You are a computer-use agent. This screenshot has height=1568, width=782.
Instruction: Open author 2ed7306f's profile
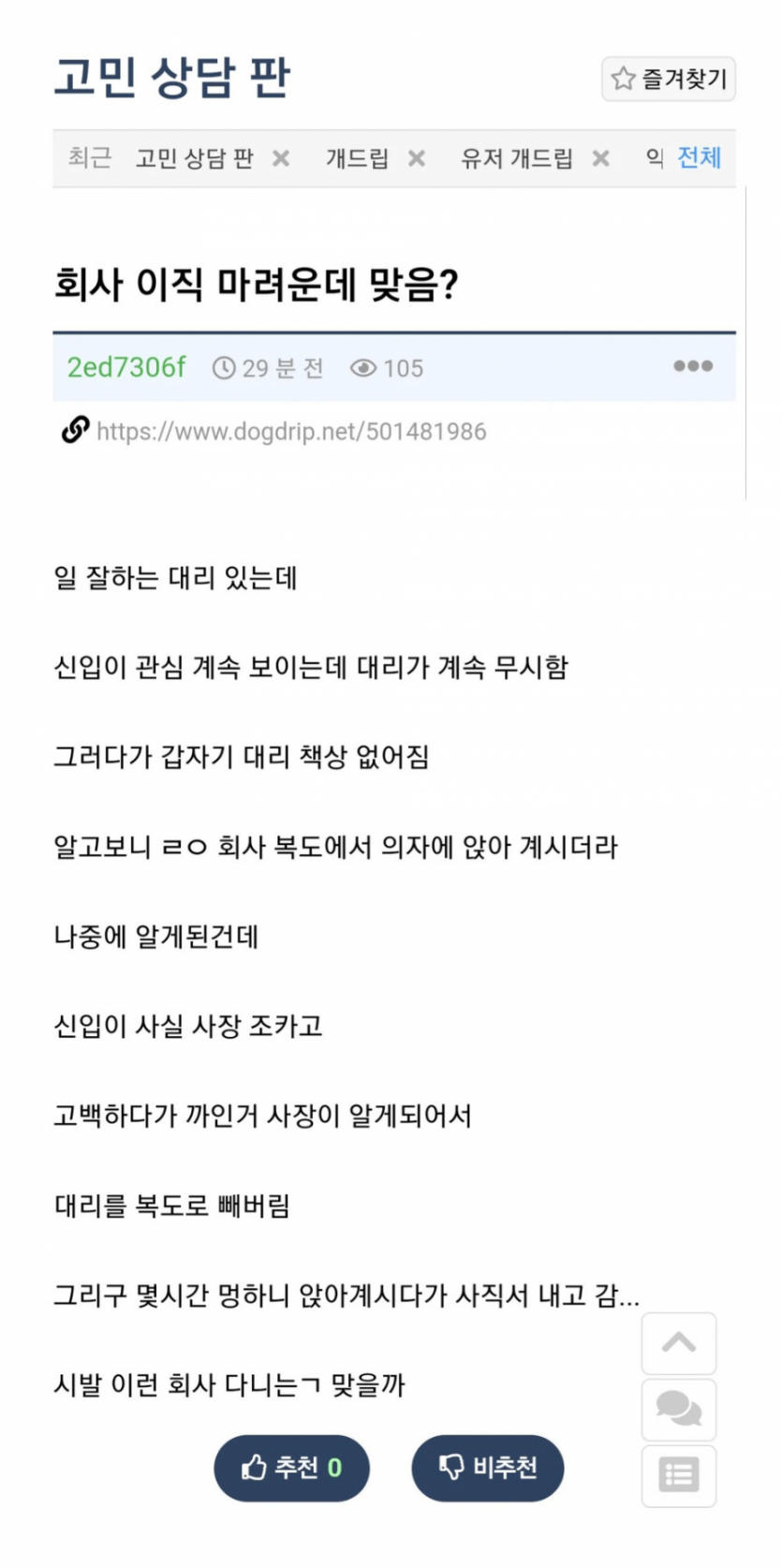click(x=126, y=367)
